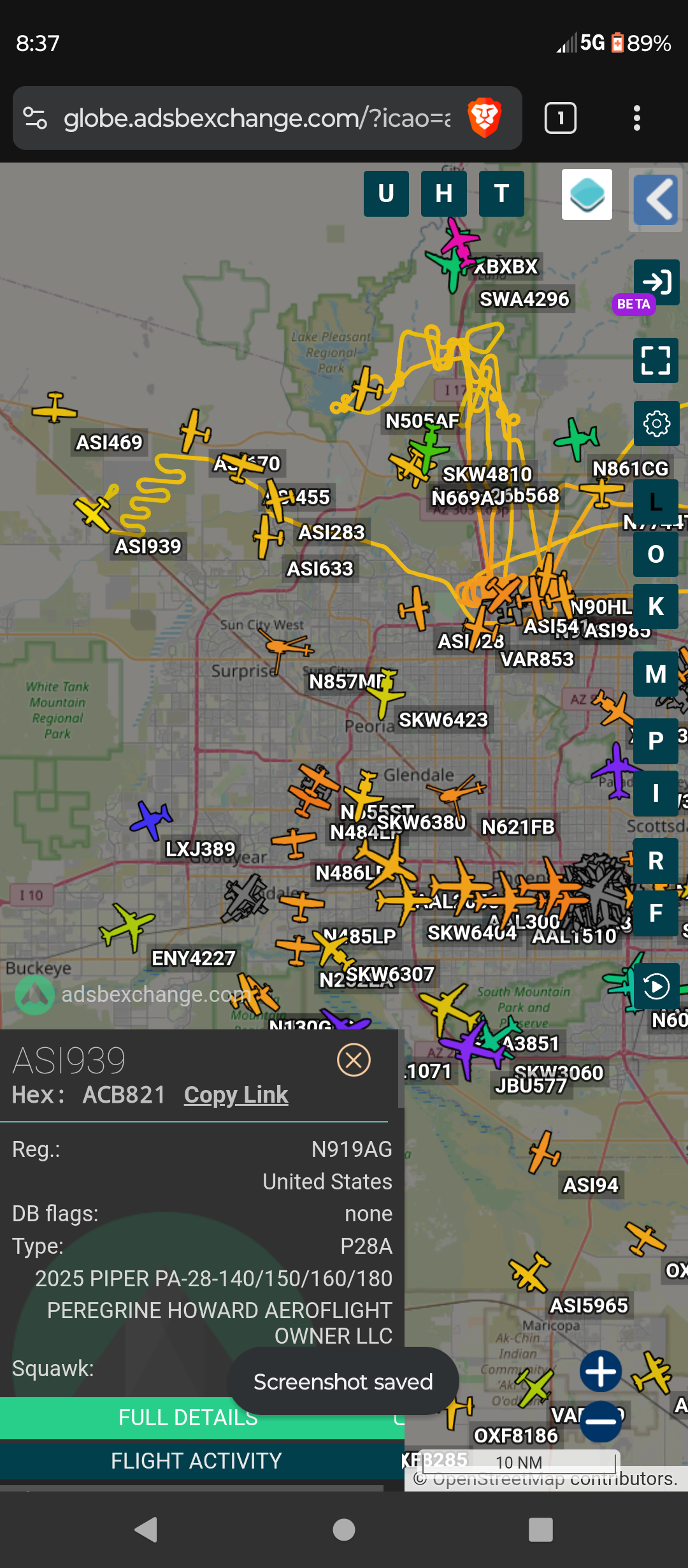Open the map layers selector
This screenshot has width=688, height=1568.
tap(587, 194)
